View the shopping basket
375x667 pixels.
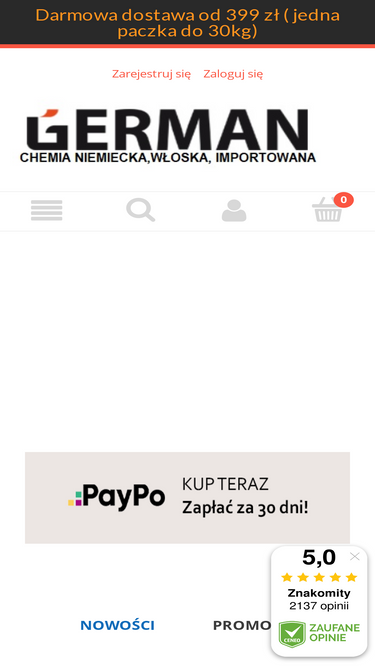coord(332,208)
